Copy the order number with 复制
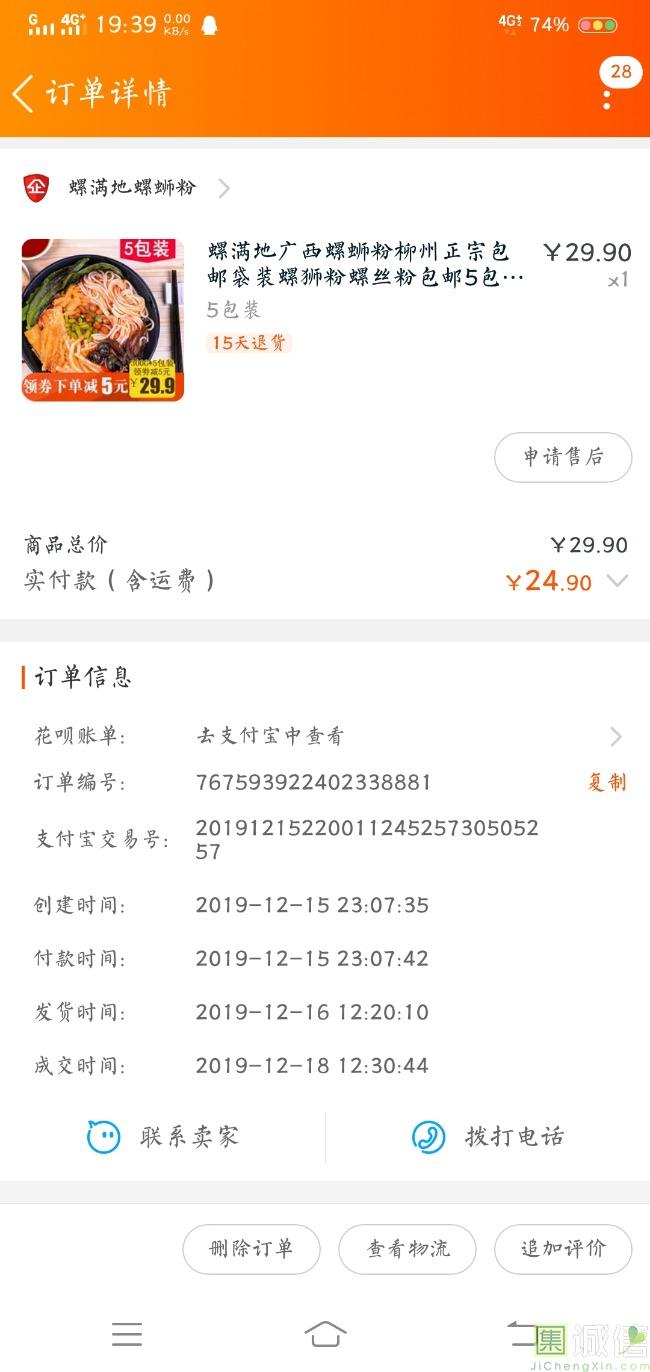Screen dimensions: 650x1372 pos(606,782)
